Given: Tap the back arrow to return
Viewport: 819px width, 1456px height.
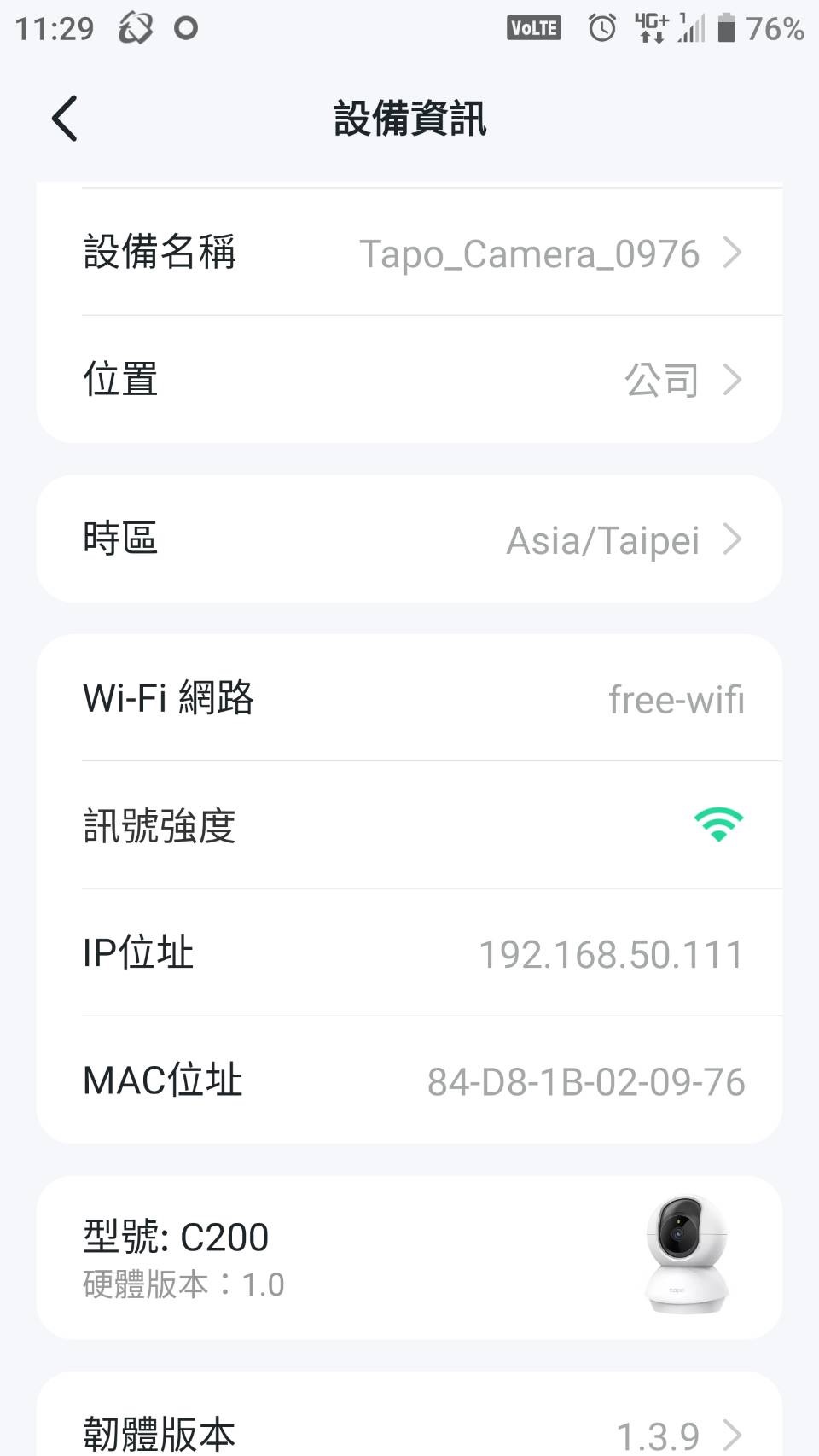Looking at the screenshot, I should point(64,119).
